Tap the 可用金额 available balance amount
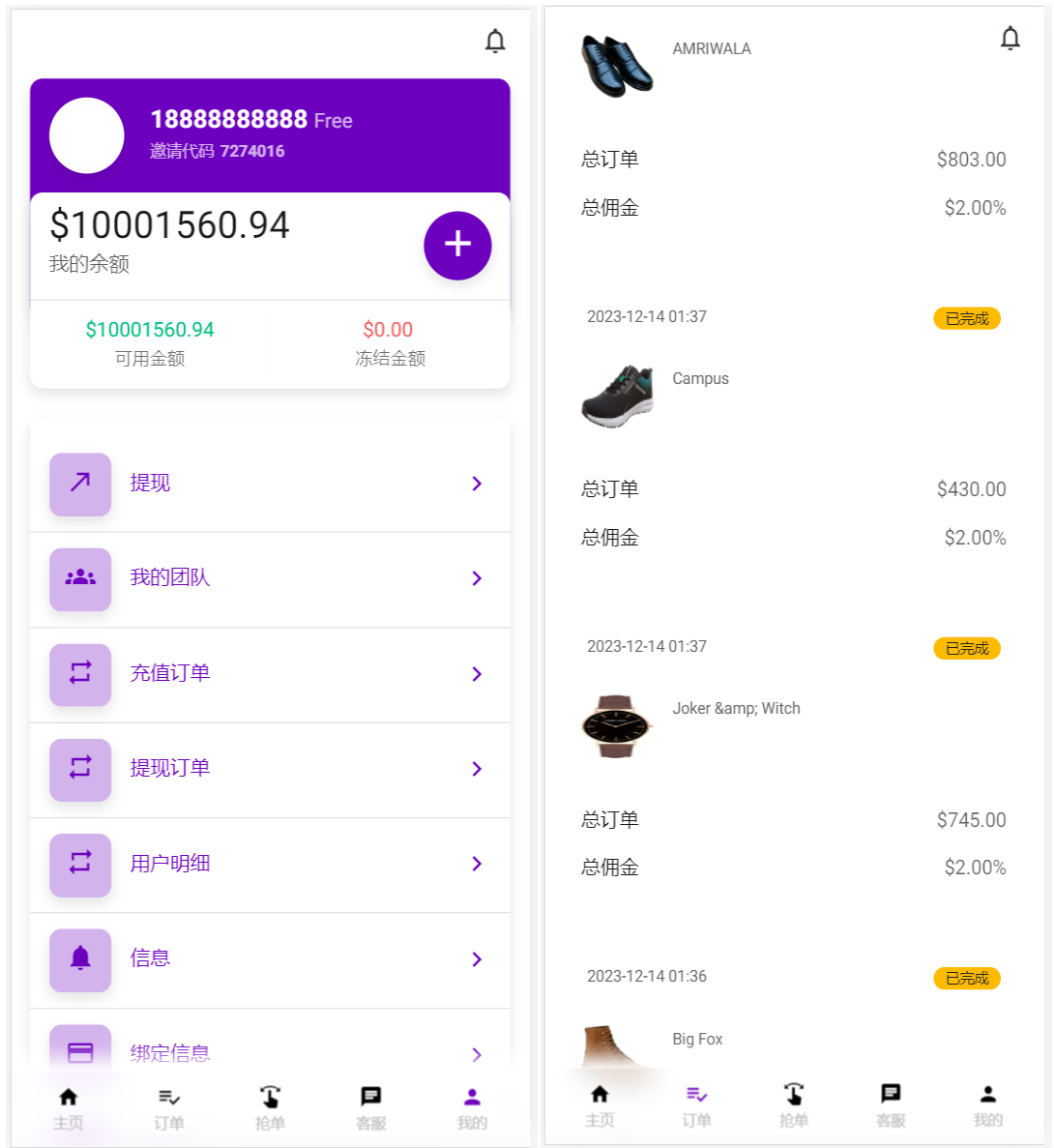This screenshot has height=1148, width=1054. pos(150,329)
